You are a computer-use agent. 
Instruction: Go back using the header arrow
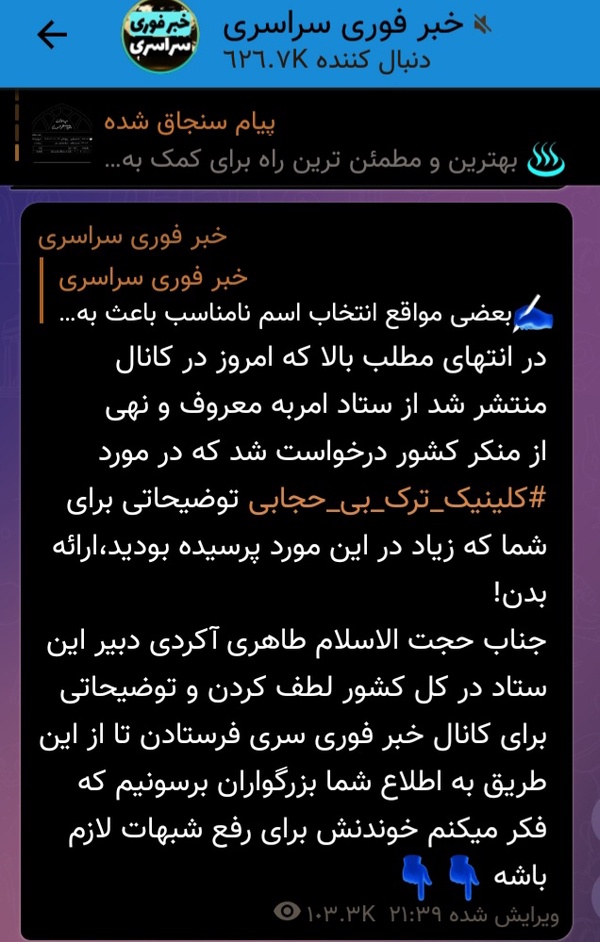[x=51, y=36]
